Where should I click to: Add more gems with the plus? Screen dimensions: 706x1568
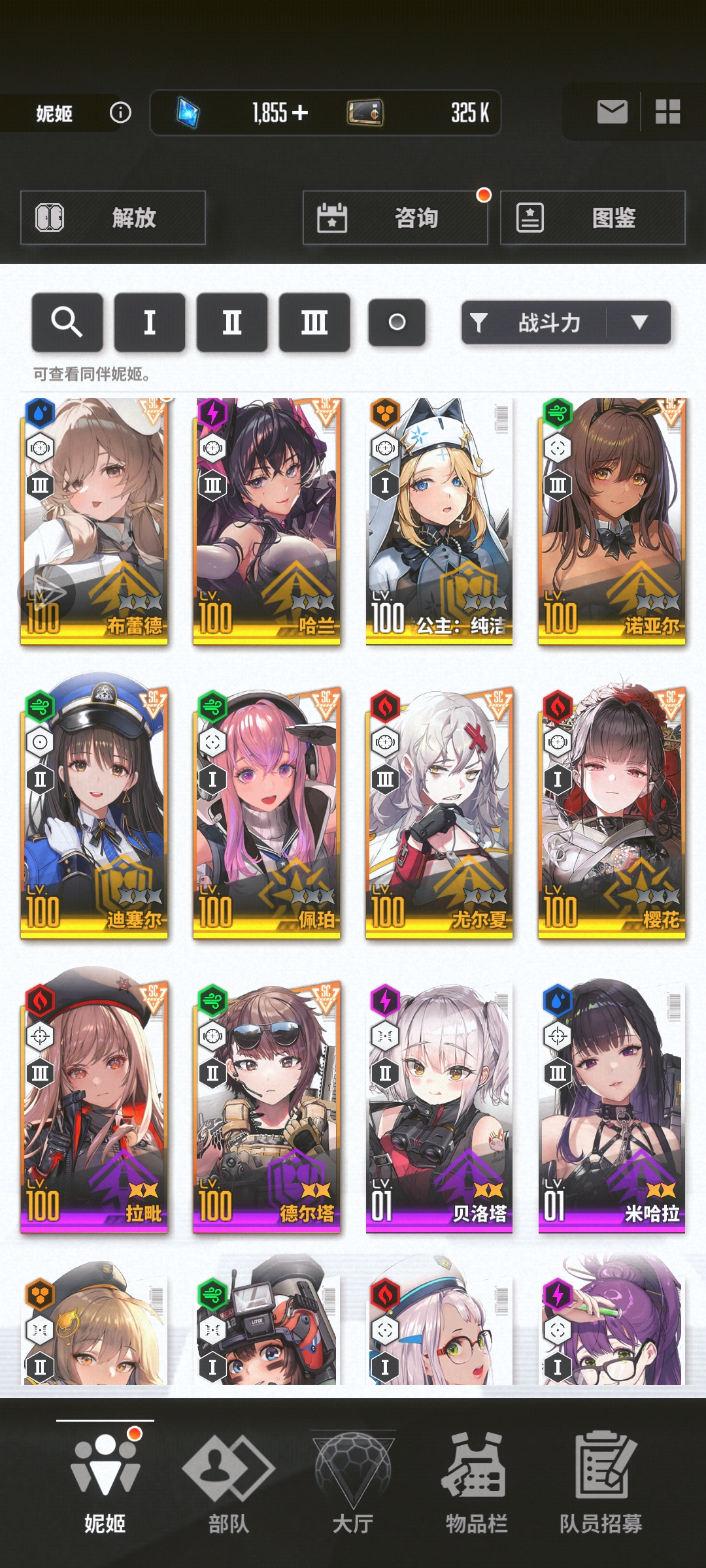tap(300, 113)
